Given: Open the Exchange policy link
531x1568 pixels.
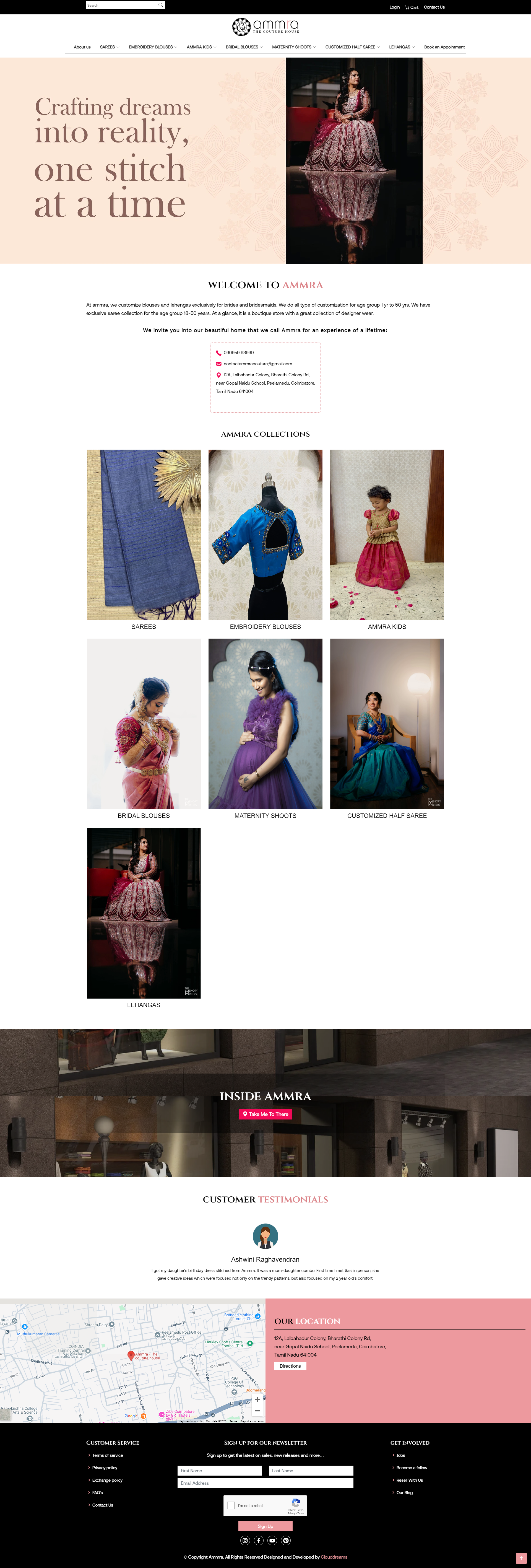Looking at the screenshot, I should click(x=107, y=1480).
